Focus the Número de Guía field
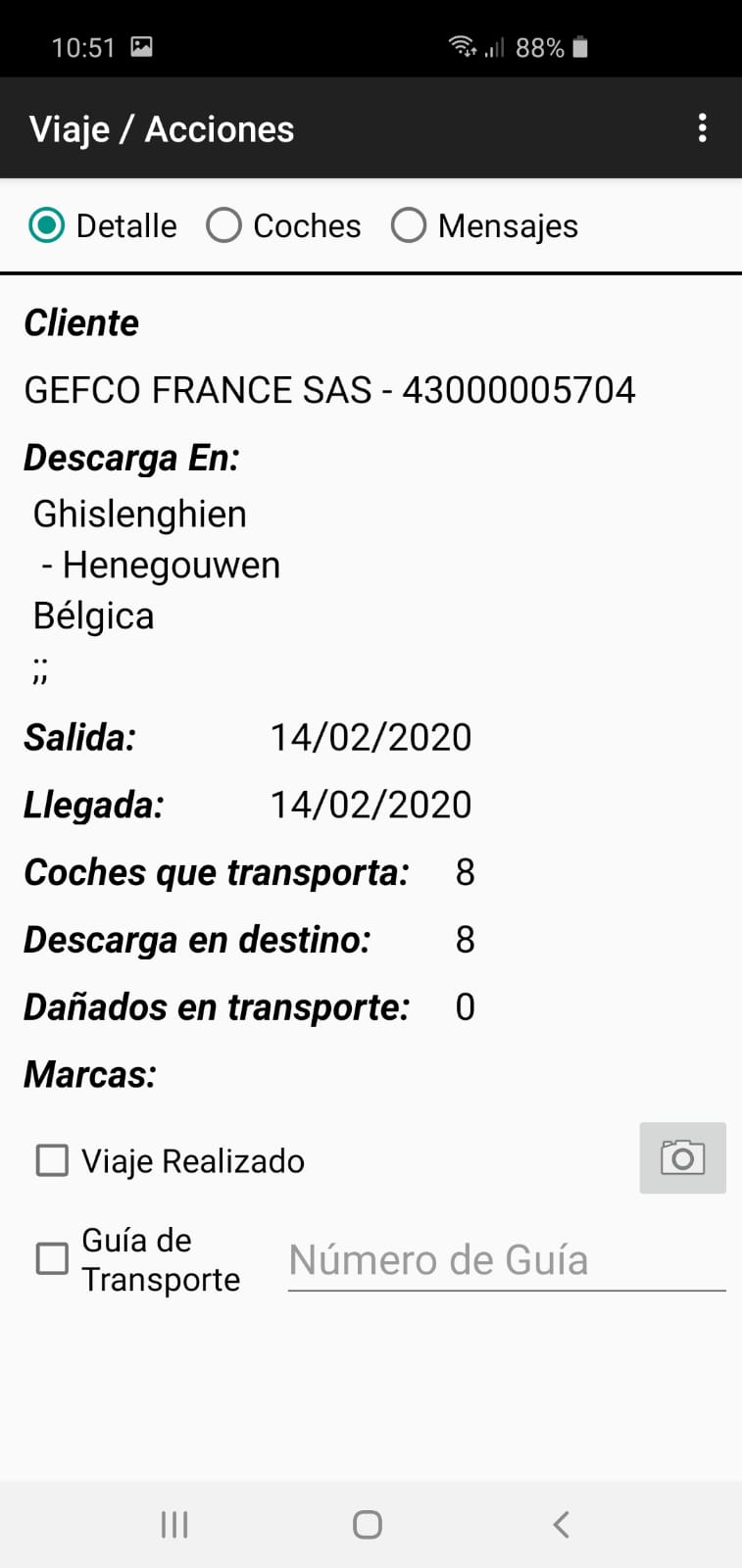742x1568 pixels. pos(506,1261)
